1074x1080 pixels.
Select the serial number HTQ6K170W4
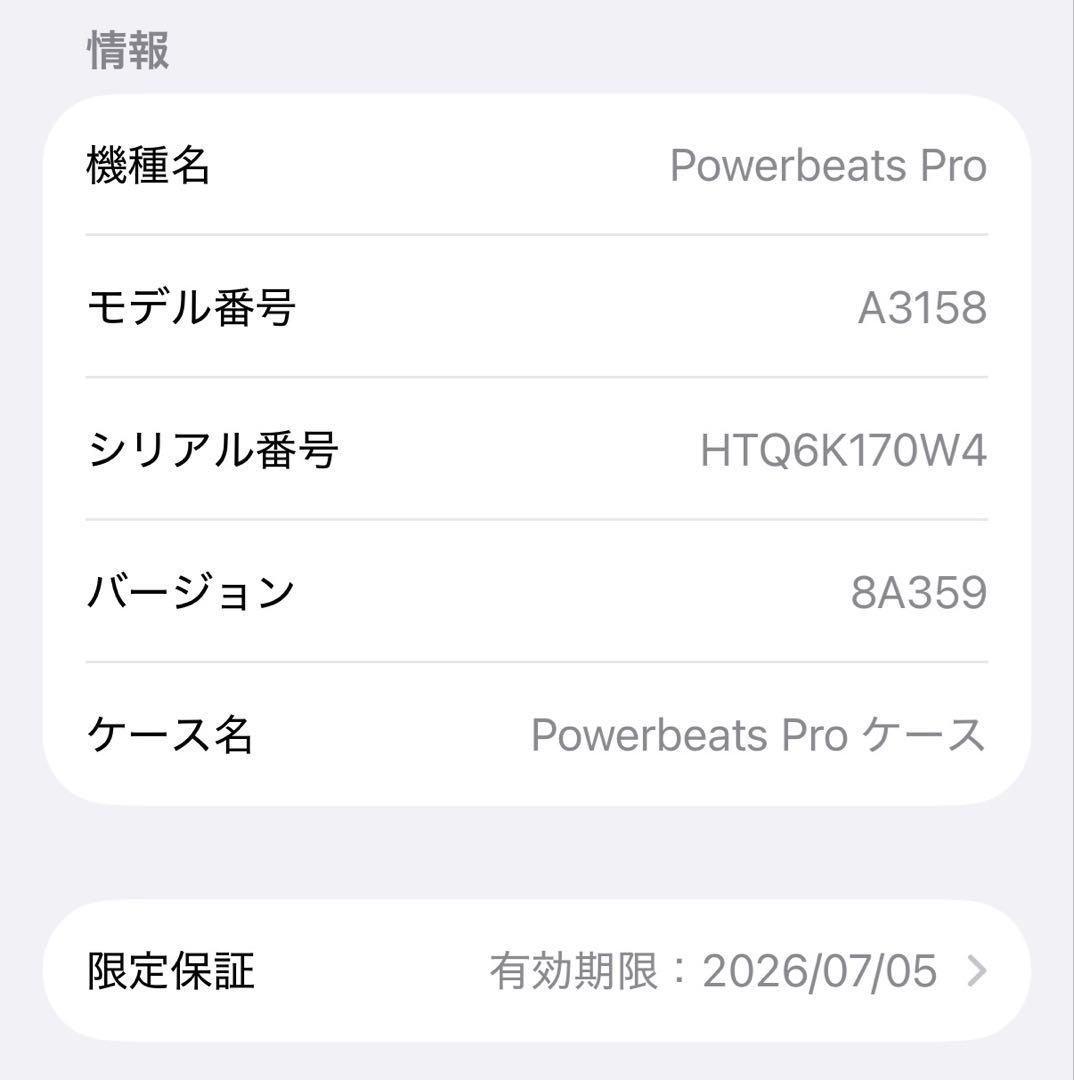coord(537,448)
